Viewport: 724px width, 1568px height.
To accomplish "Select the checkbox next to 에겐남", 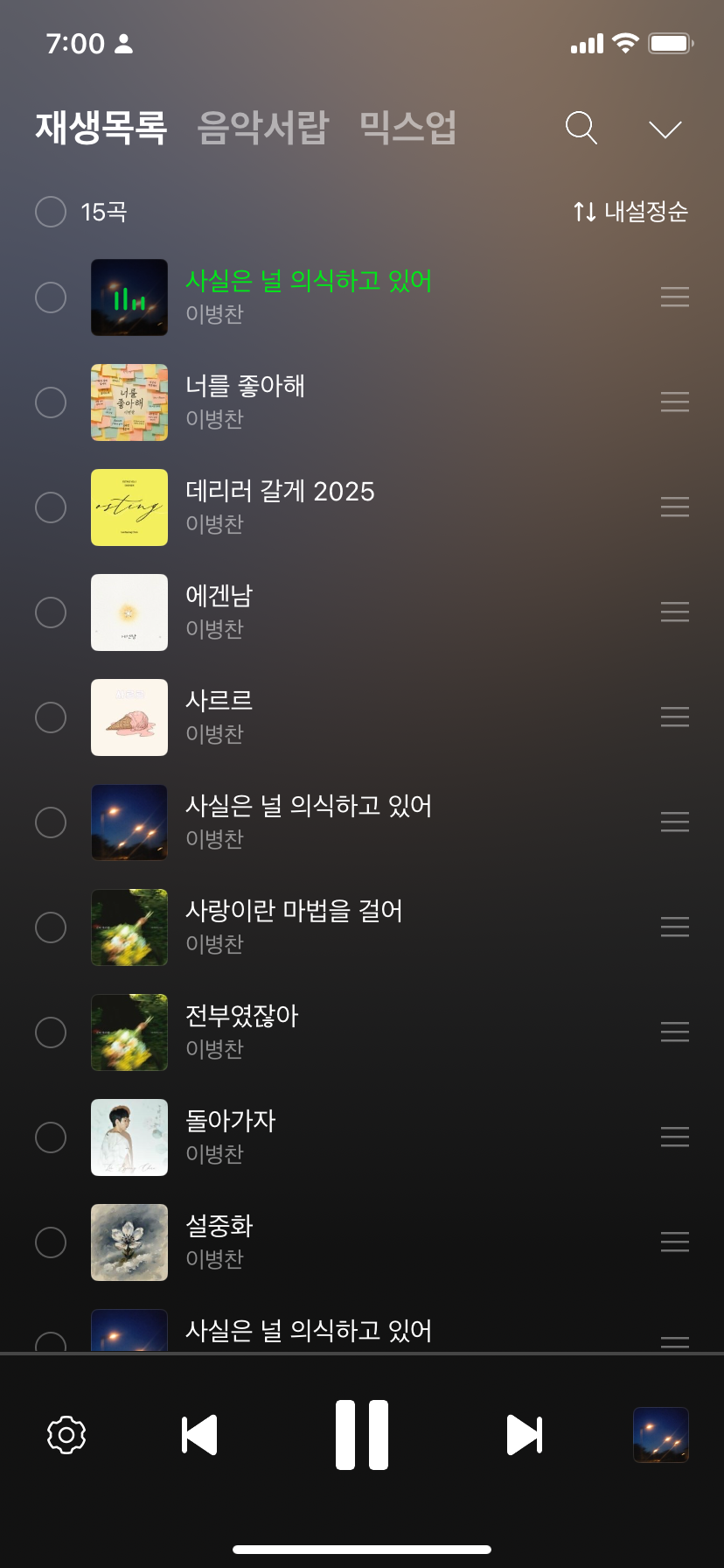I will point(51,612).
